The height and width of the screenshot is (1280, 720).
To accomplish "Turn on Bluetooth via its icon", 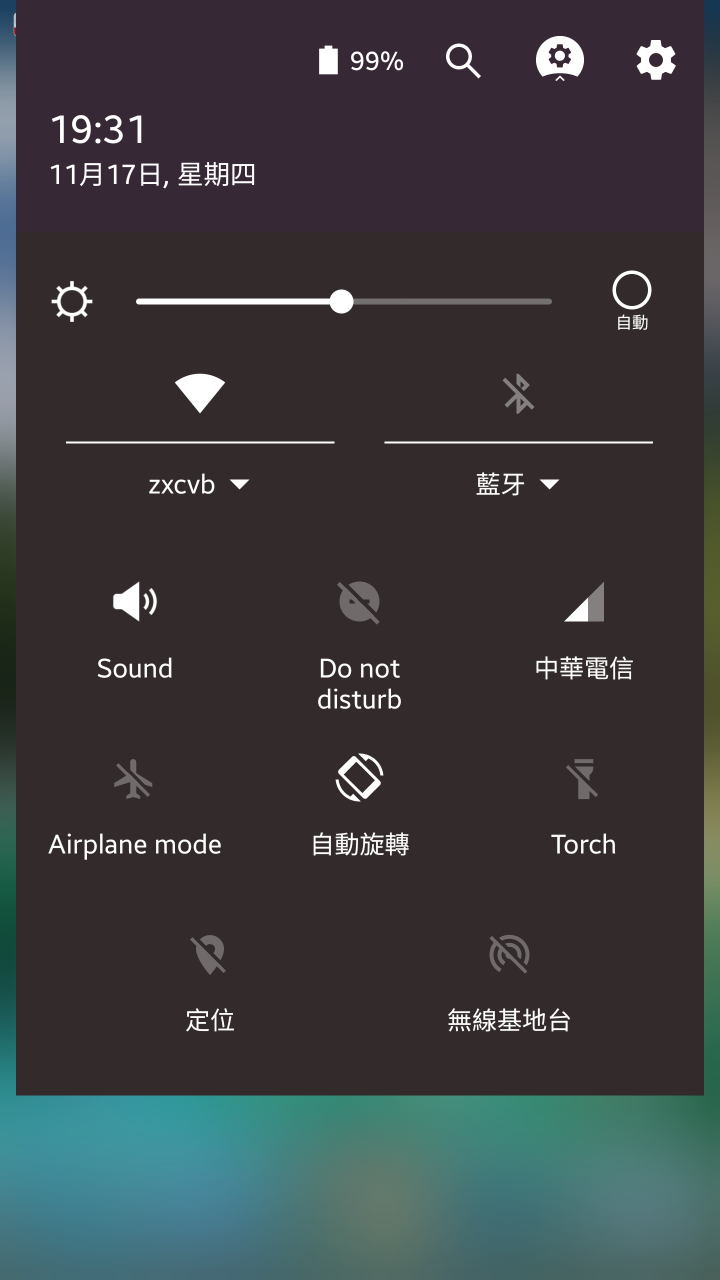I will (x=518, y=393).
